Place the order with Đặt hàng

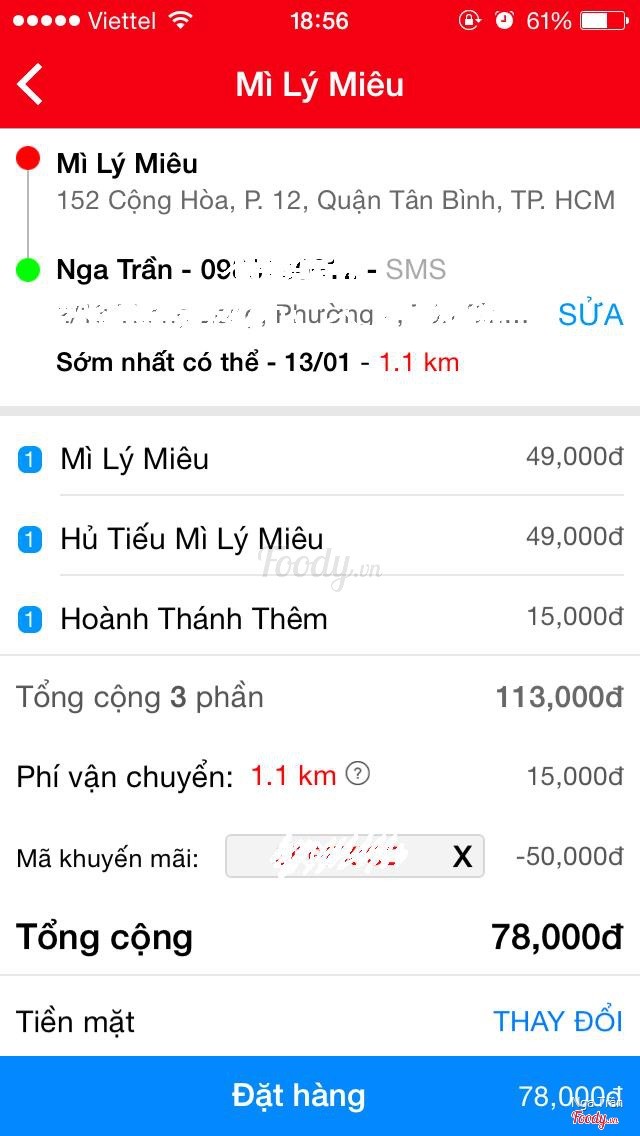[x=300, y=1096]
